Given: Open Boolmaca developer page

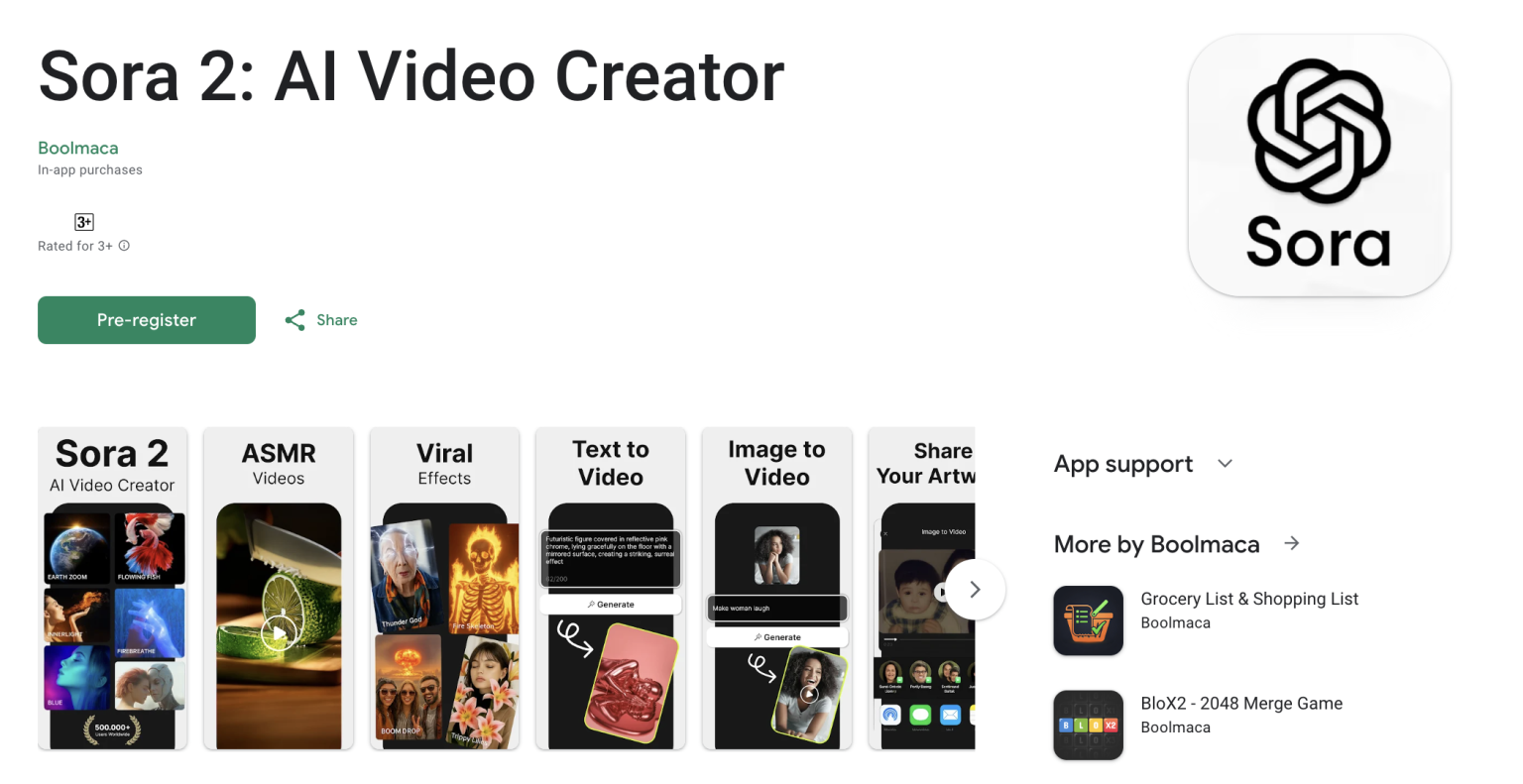Looking at the screenshot, I should (x=78, y=148).
